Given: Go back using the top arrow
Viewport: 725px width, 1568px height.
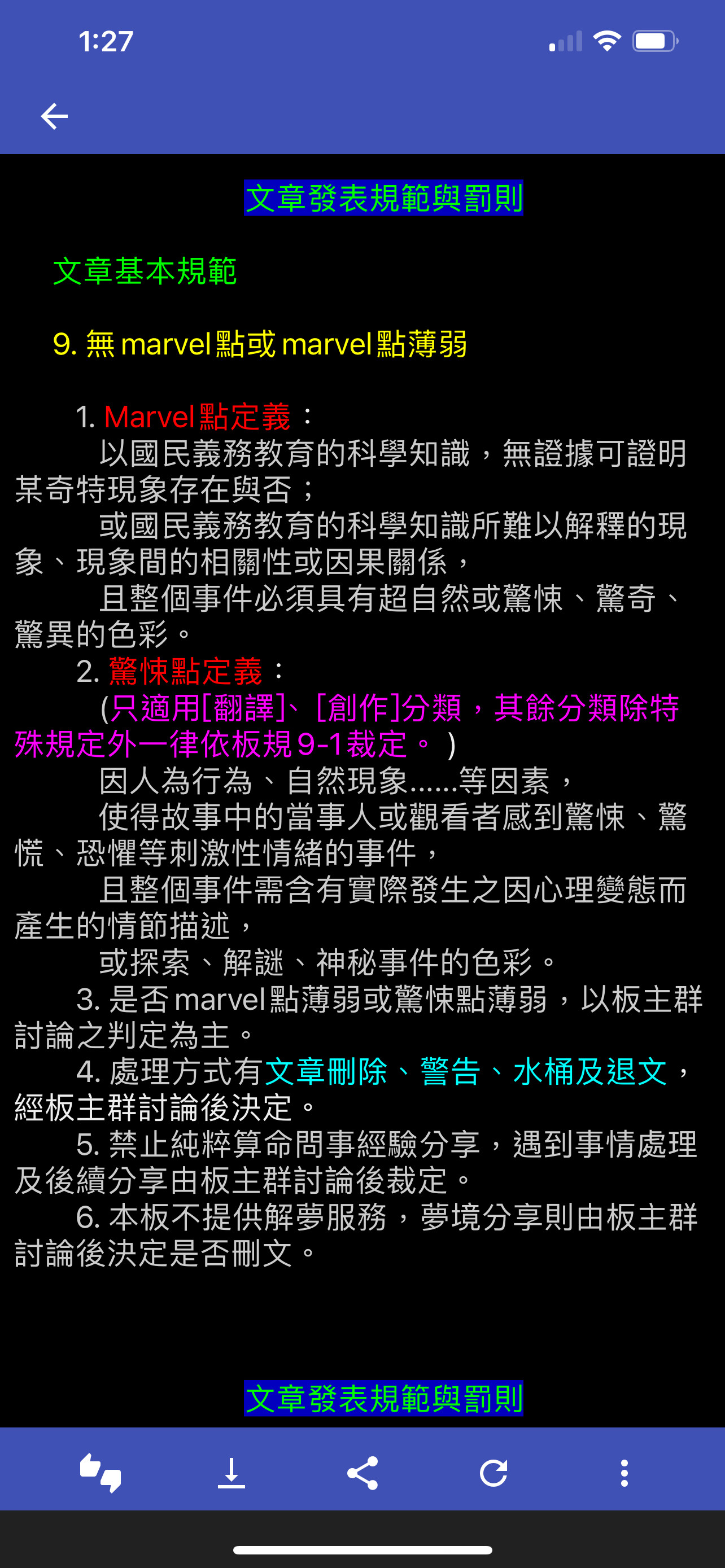Looking at the screenshot, I should 54,116.
